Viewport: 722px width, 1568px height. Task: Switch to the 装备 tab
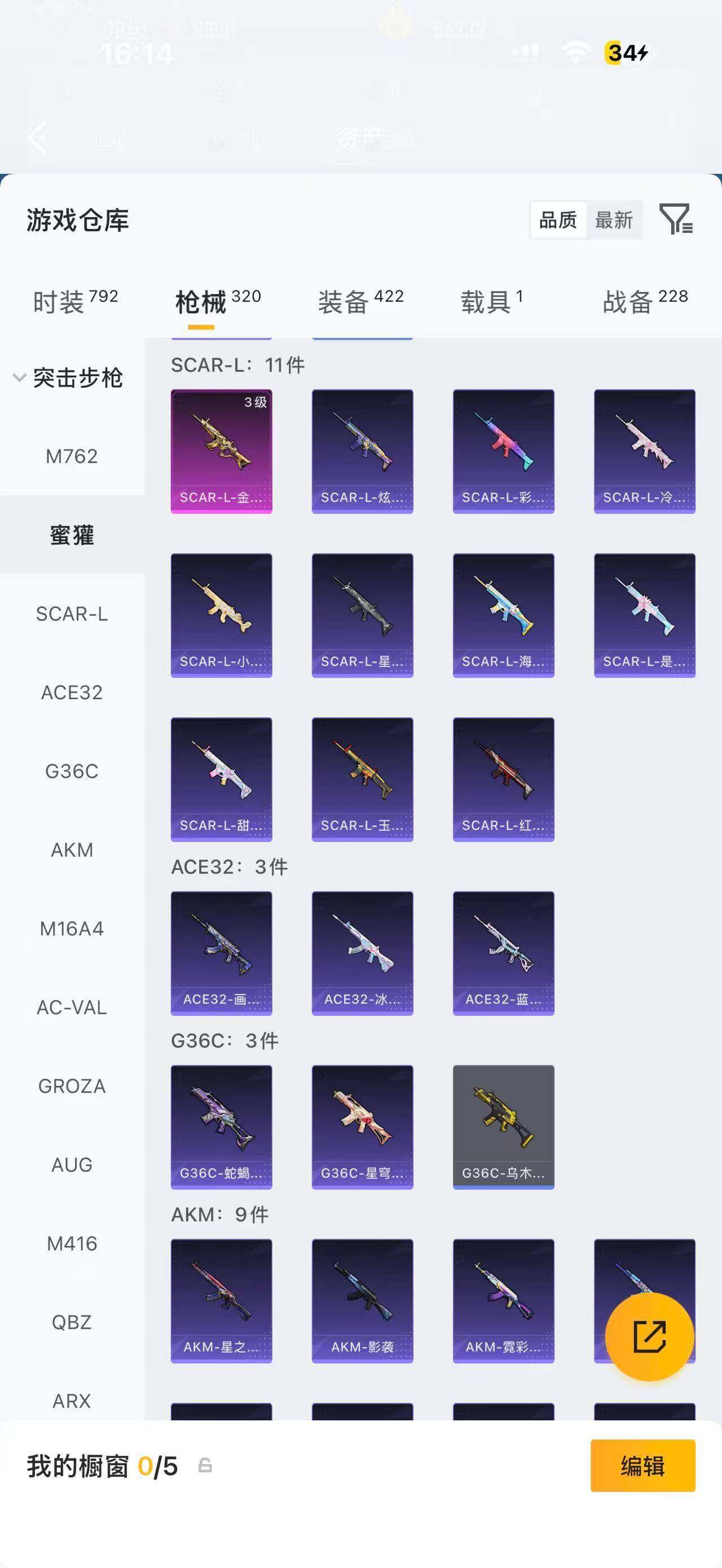click(x=361, y=301)
